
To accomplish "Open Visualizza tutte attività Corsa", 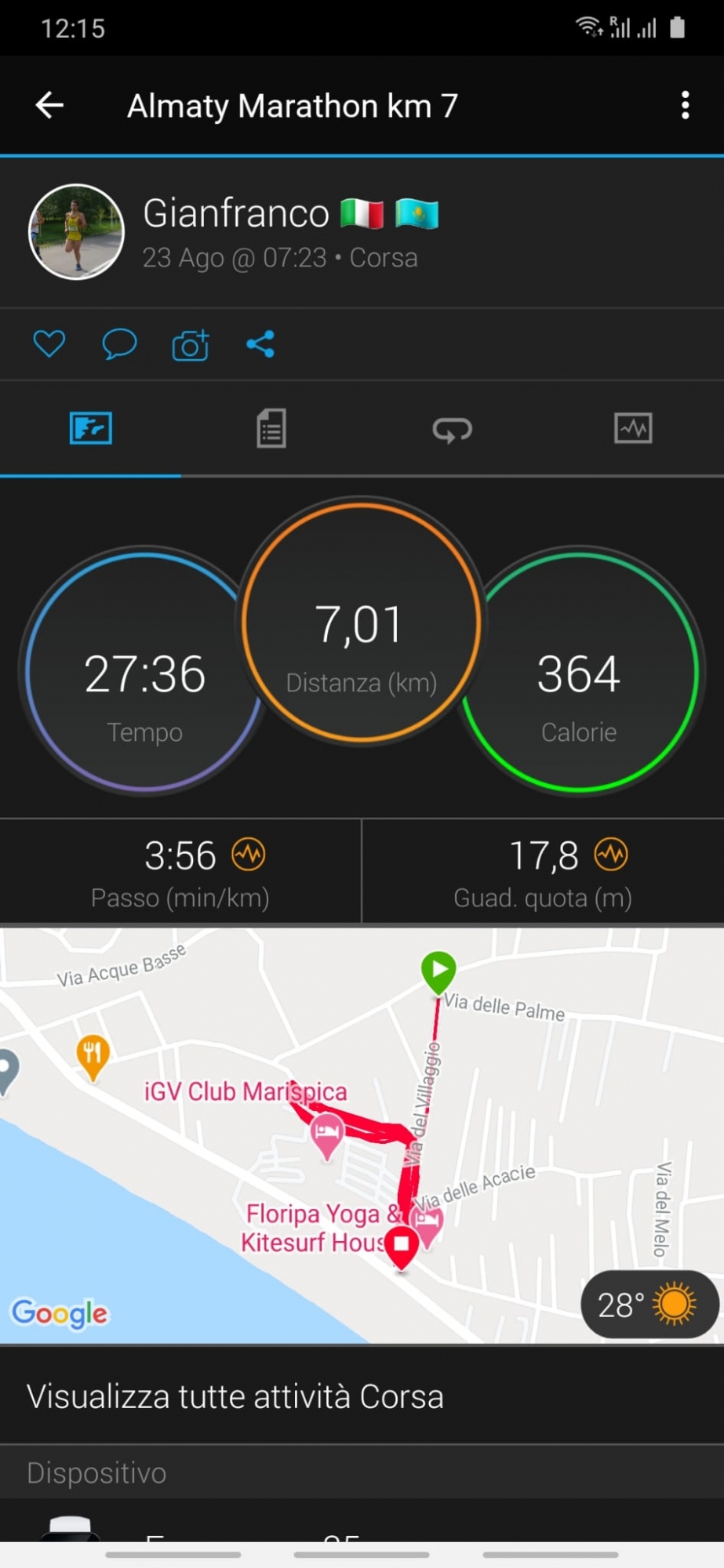I will point(235,1397).
